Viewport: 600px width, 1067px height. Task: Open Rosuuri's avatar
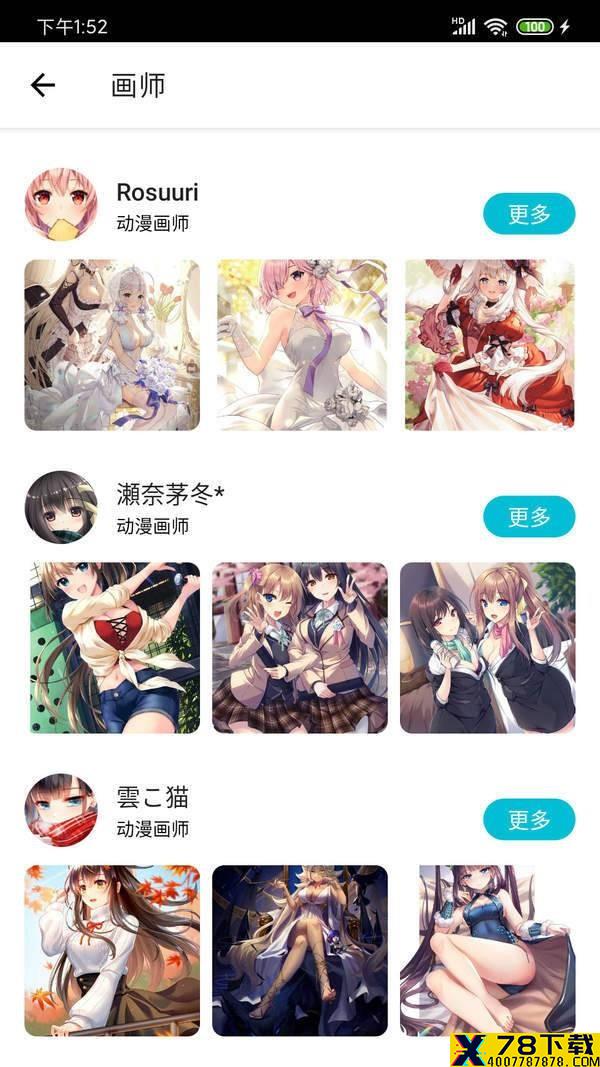click(x=61, y=204)
